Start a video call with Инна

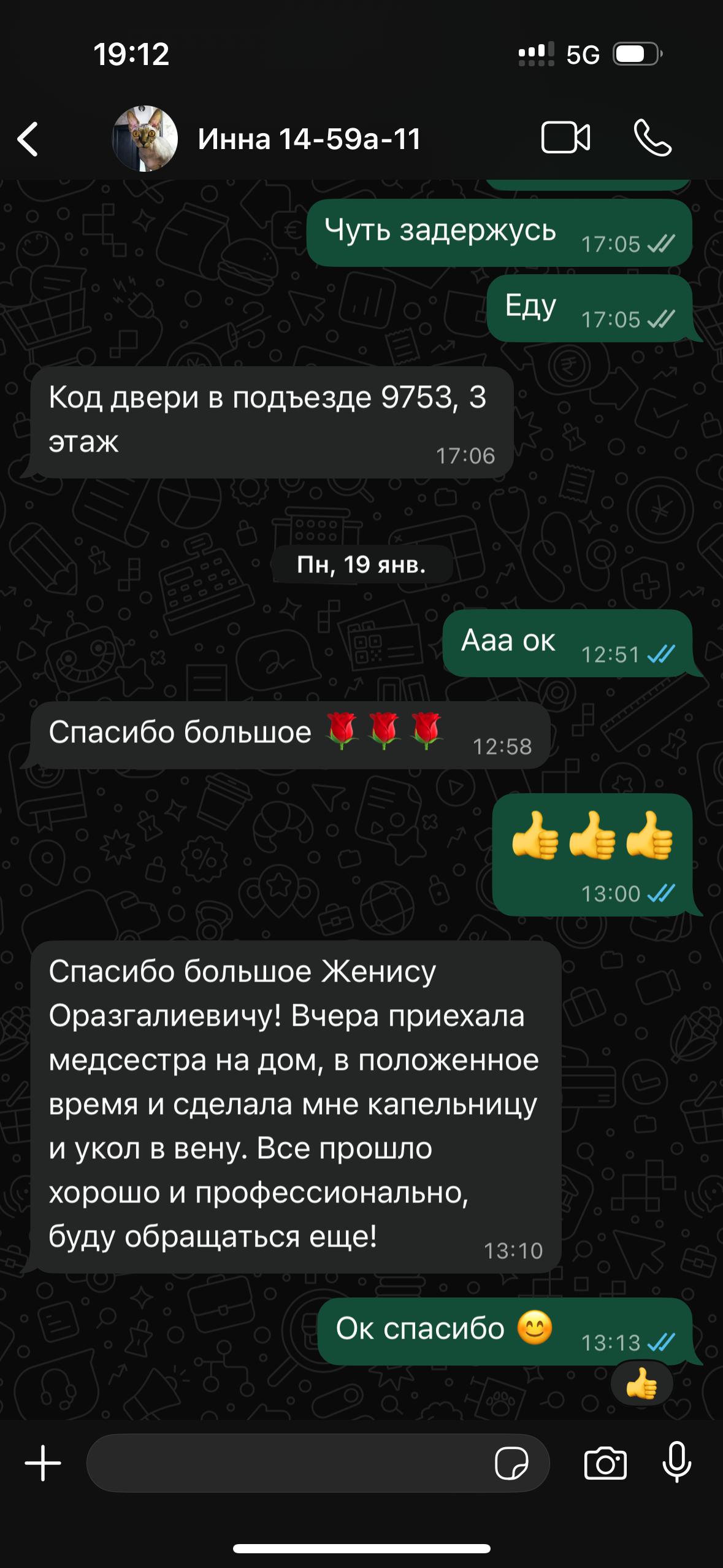pyautogui.click(x=565, y=137)
